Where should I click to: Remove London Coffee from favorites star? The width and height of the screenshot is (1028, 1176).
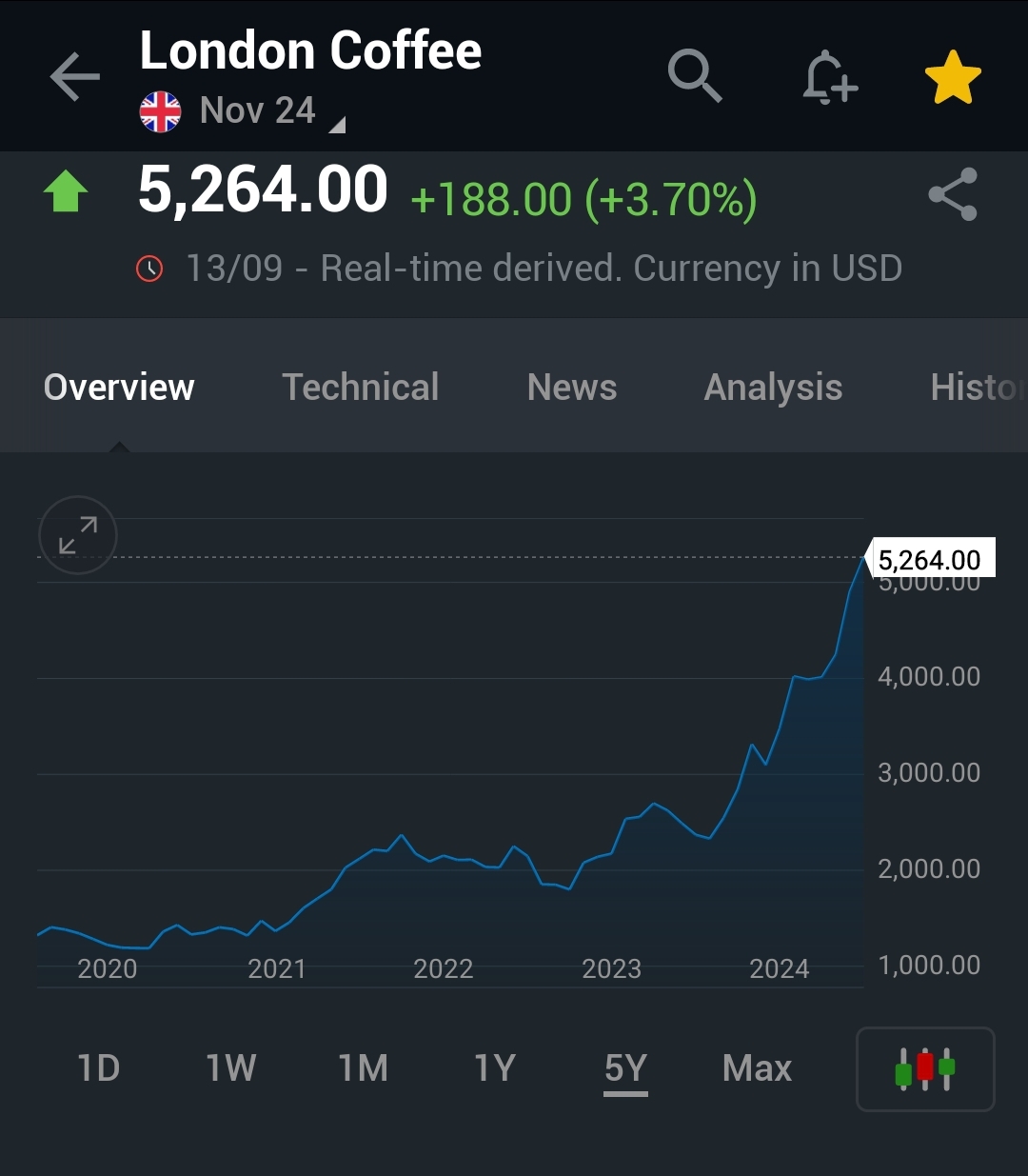coord(953,78)
